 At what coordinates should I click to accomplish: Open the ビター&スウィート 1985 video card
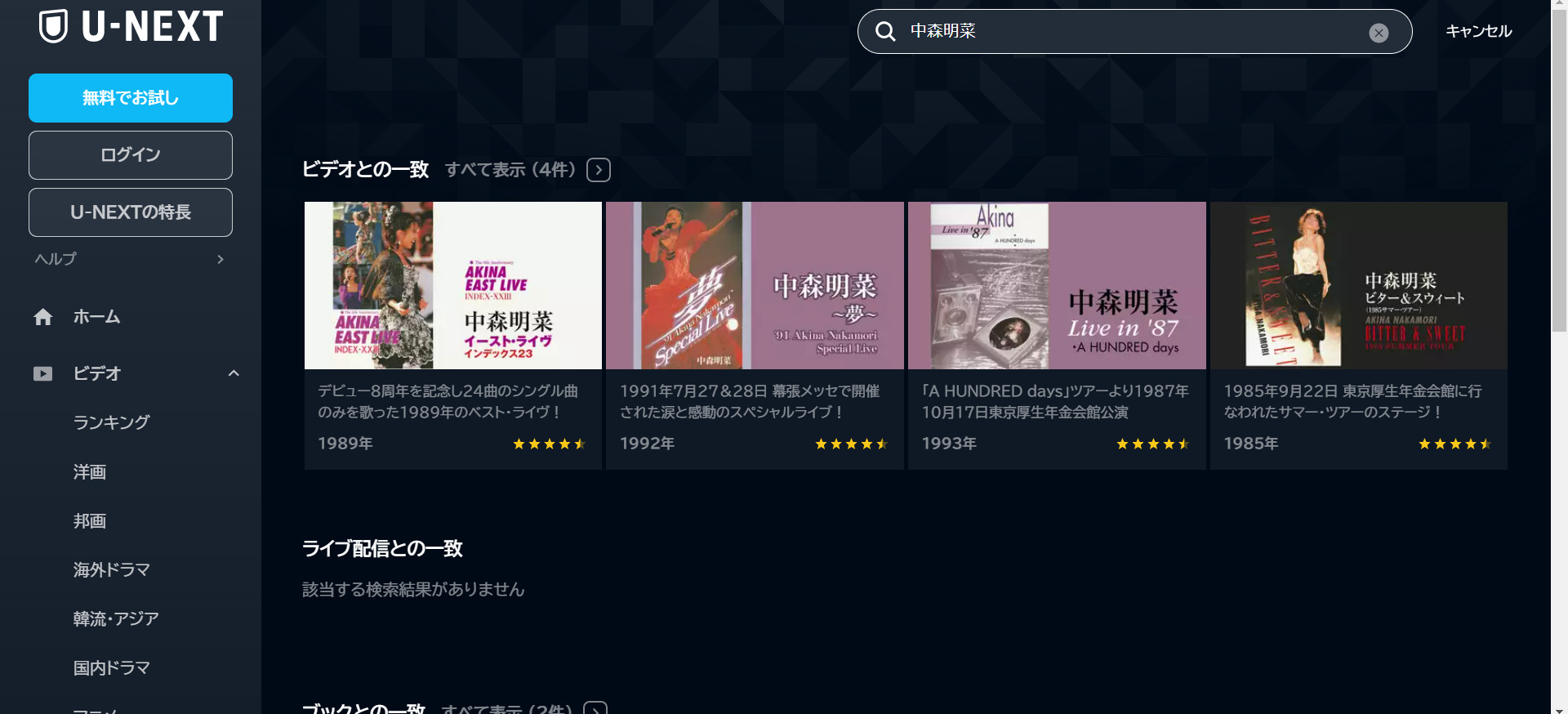[1358, 286]
